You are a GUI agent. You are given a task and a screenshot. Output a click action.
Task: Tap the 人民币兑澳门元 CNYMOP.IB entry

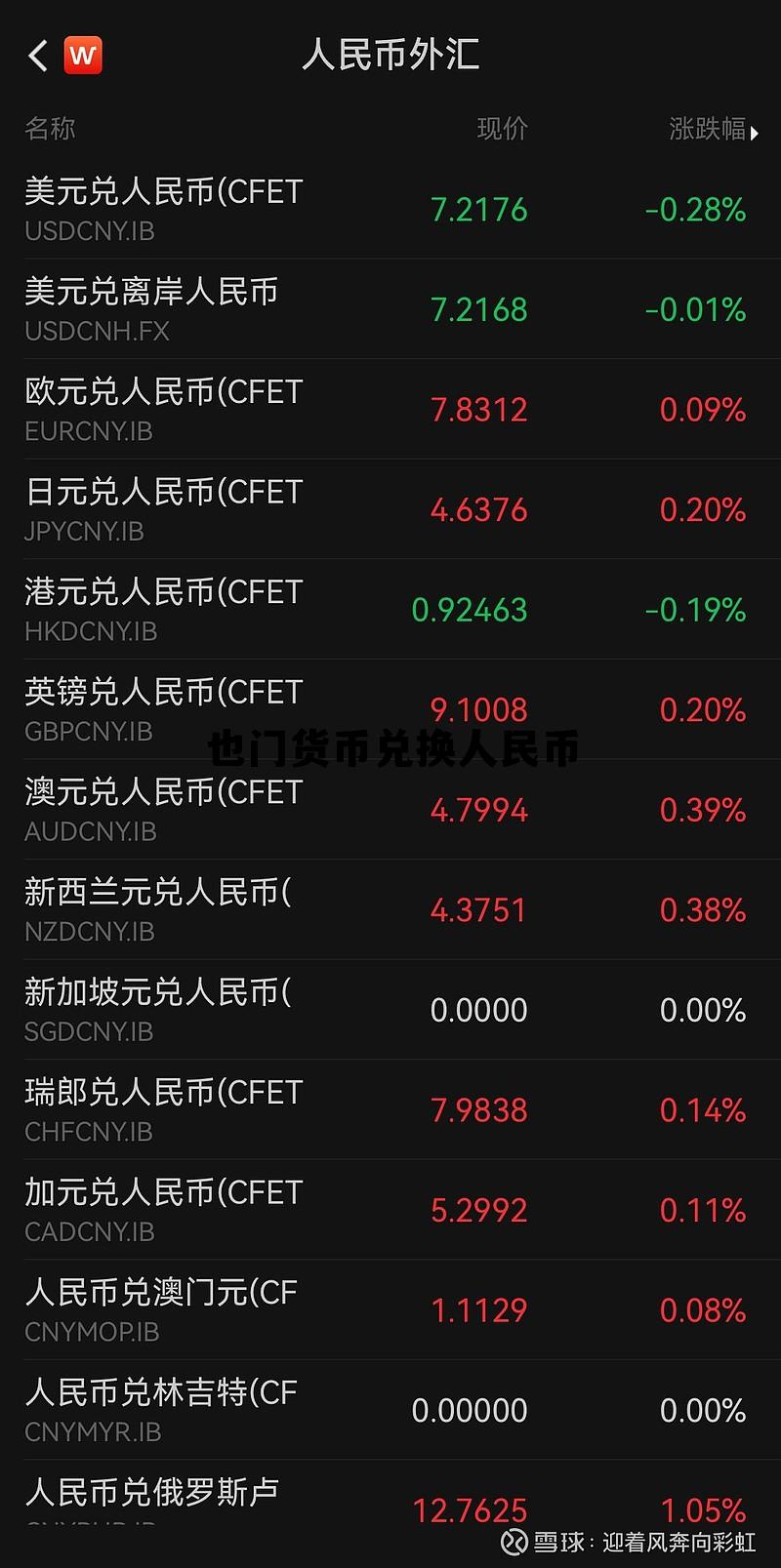pyautogui.click(x=390, y=1310)
